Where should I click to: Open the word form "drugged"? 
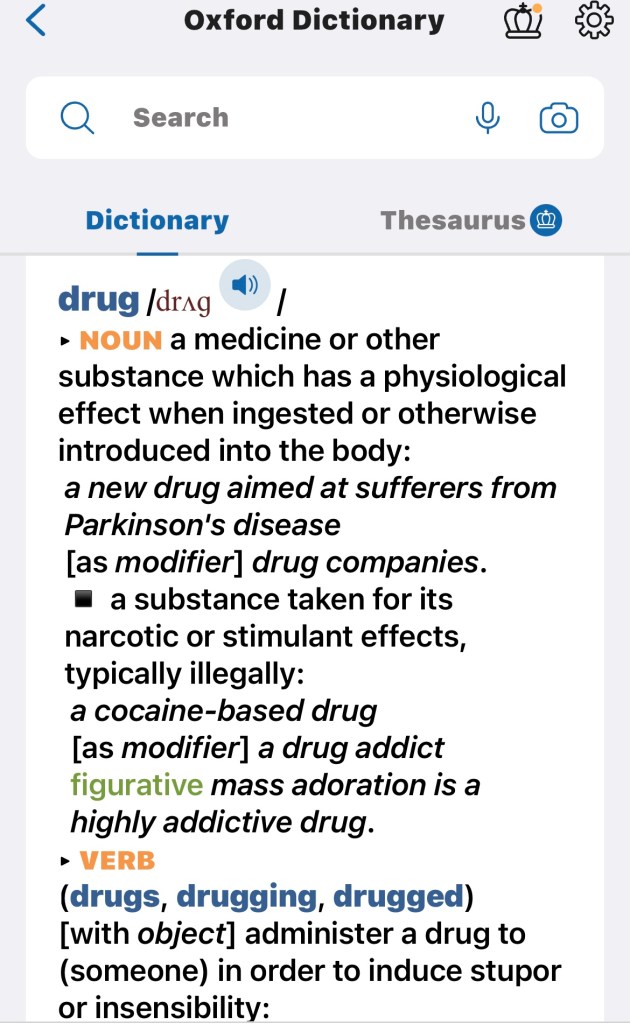tap(398, 896)
